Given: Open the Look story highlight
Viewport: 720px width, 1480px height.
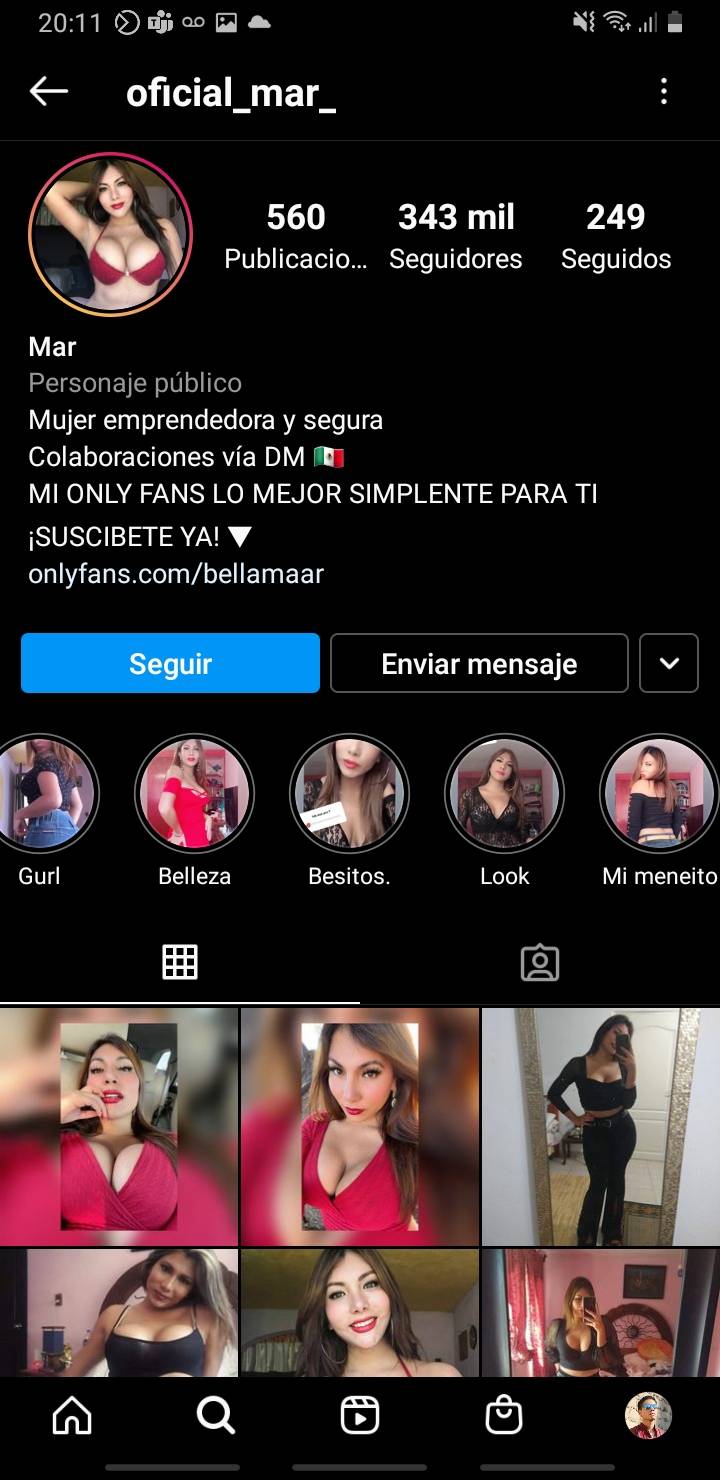Looking at the screenshot, I should 504,792.
